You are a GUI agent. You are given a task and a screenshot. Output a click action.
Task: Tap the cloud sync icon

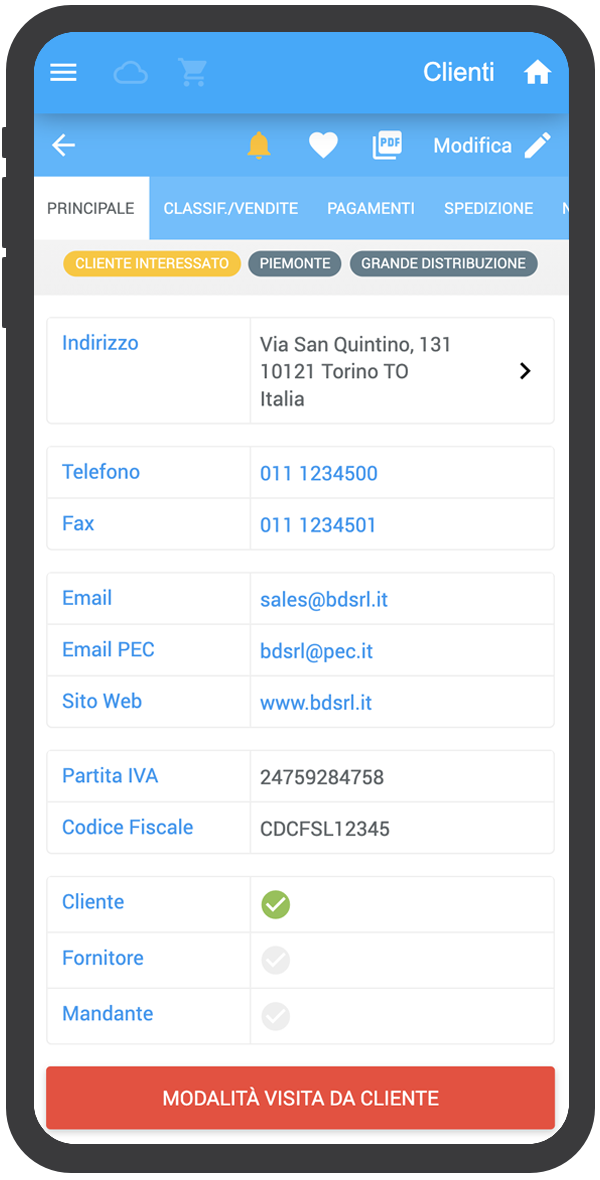click(130, 73)
